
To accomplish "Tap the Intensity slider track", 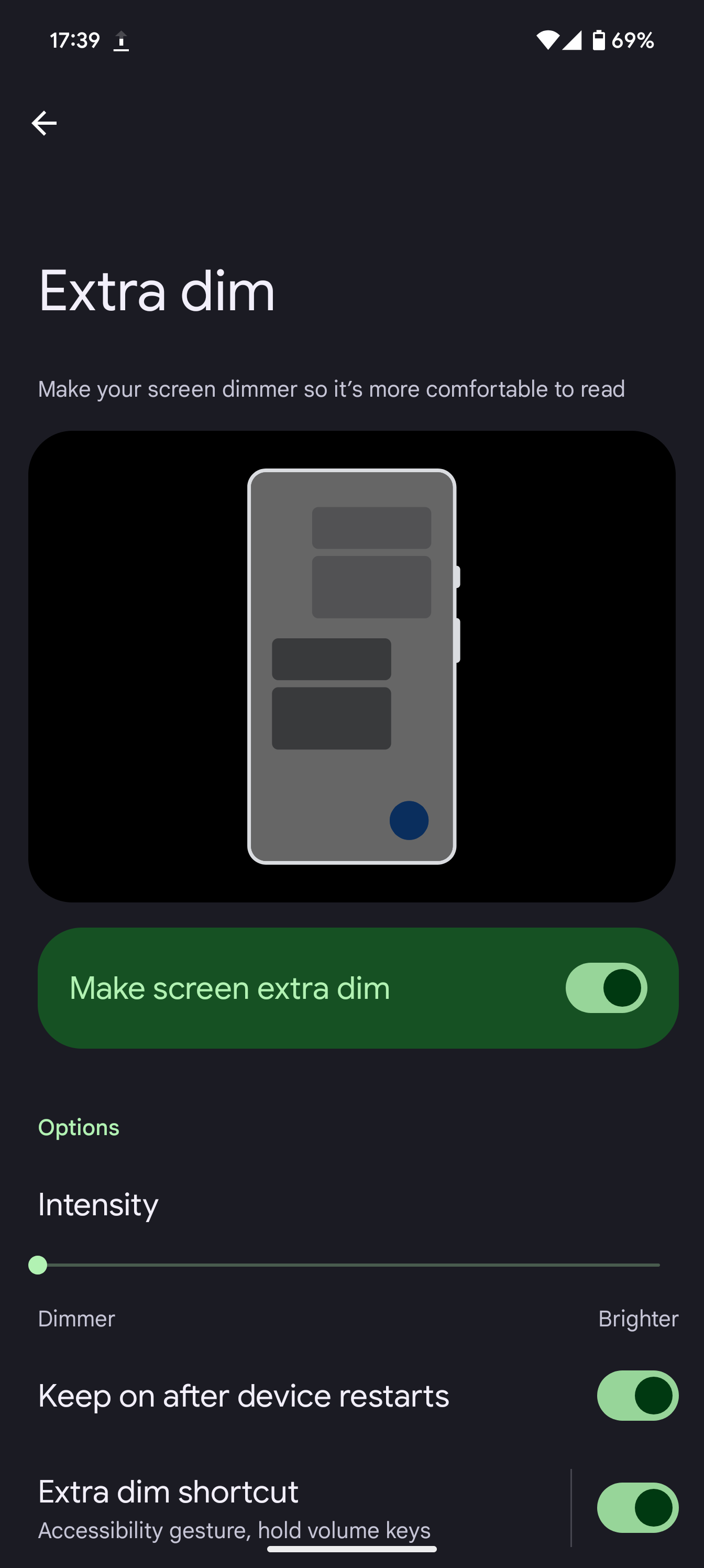I will click(348, 1265).
